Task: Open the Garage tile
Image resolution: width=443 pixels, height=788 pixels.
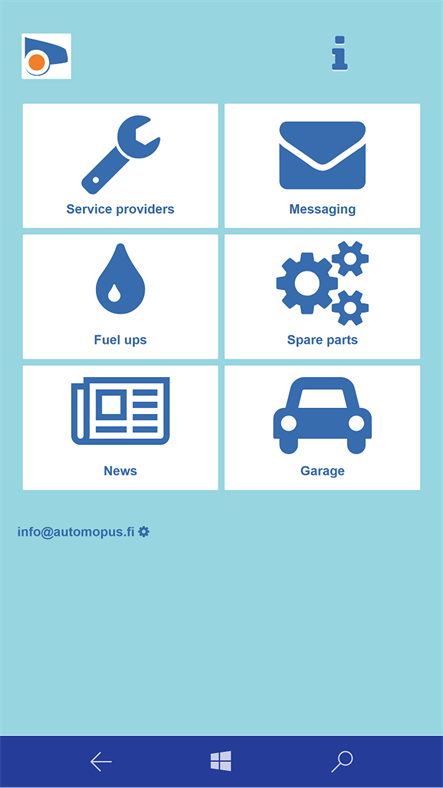Action: [322, 428]
